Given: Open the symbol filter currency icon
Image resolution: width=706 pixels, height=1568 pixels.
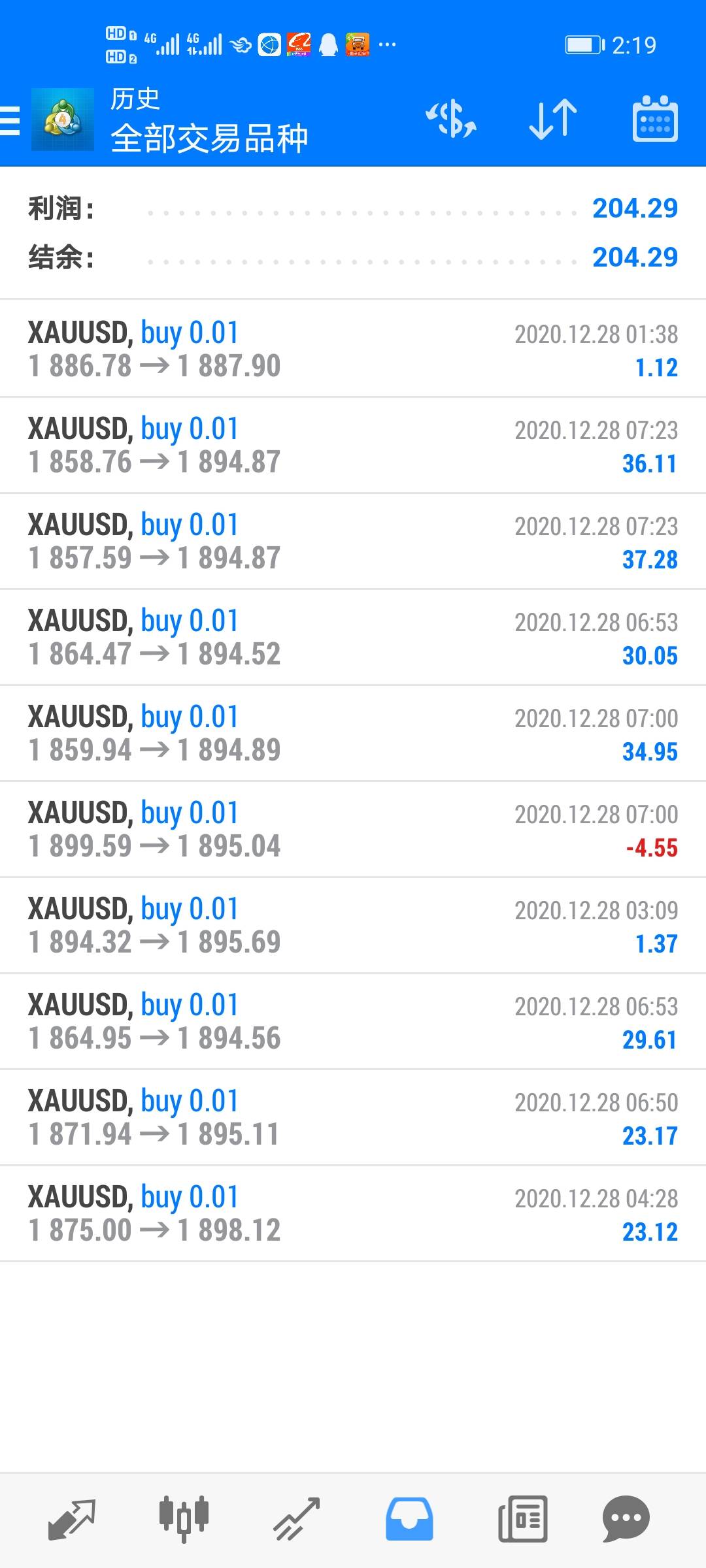Looking at the screenshot, I should tap(451, 120).
